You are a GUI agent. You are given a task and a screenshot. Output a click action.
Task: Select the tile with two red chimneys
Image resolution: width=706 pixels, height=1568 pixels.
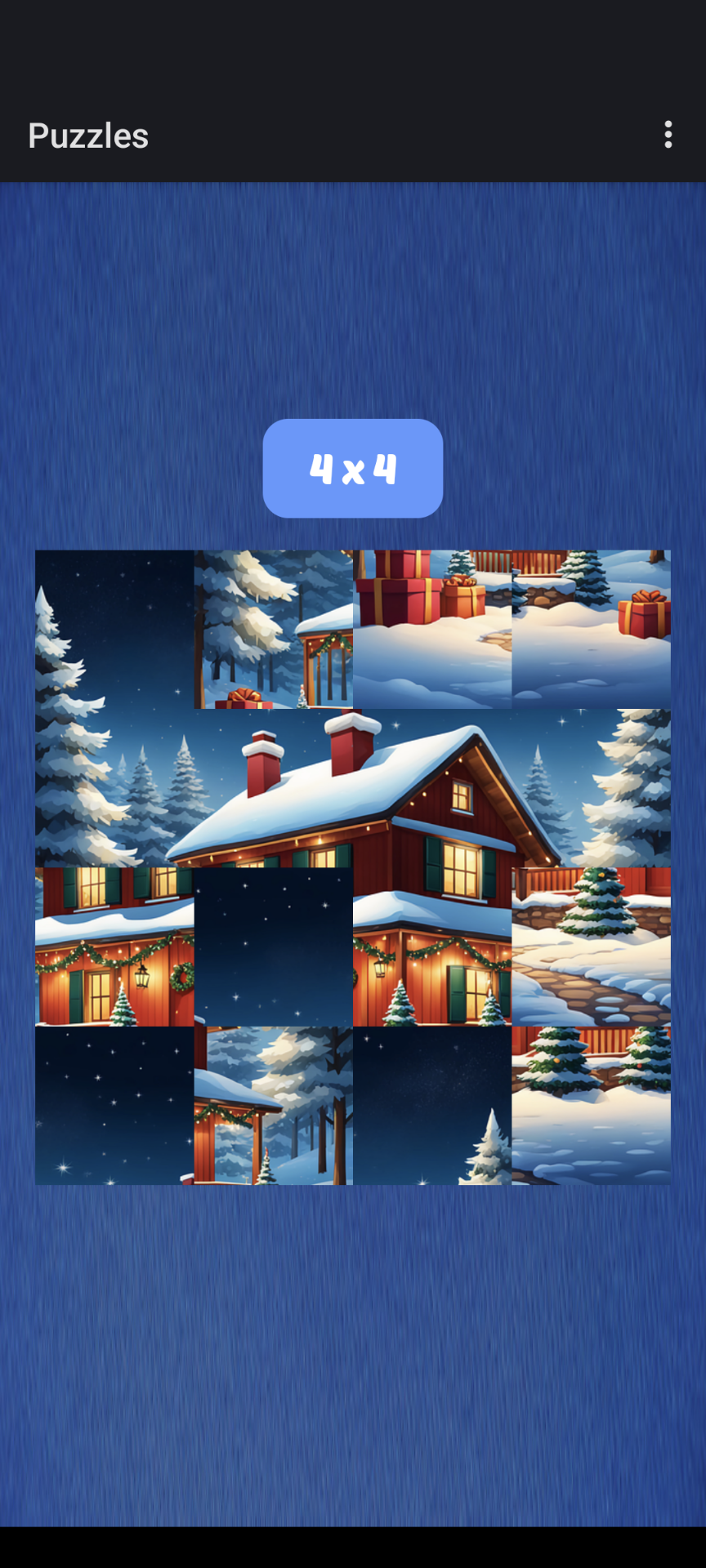coord(274,788)
